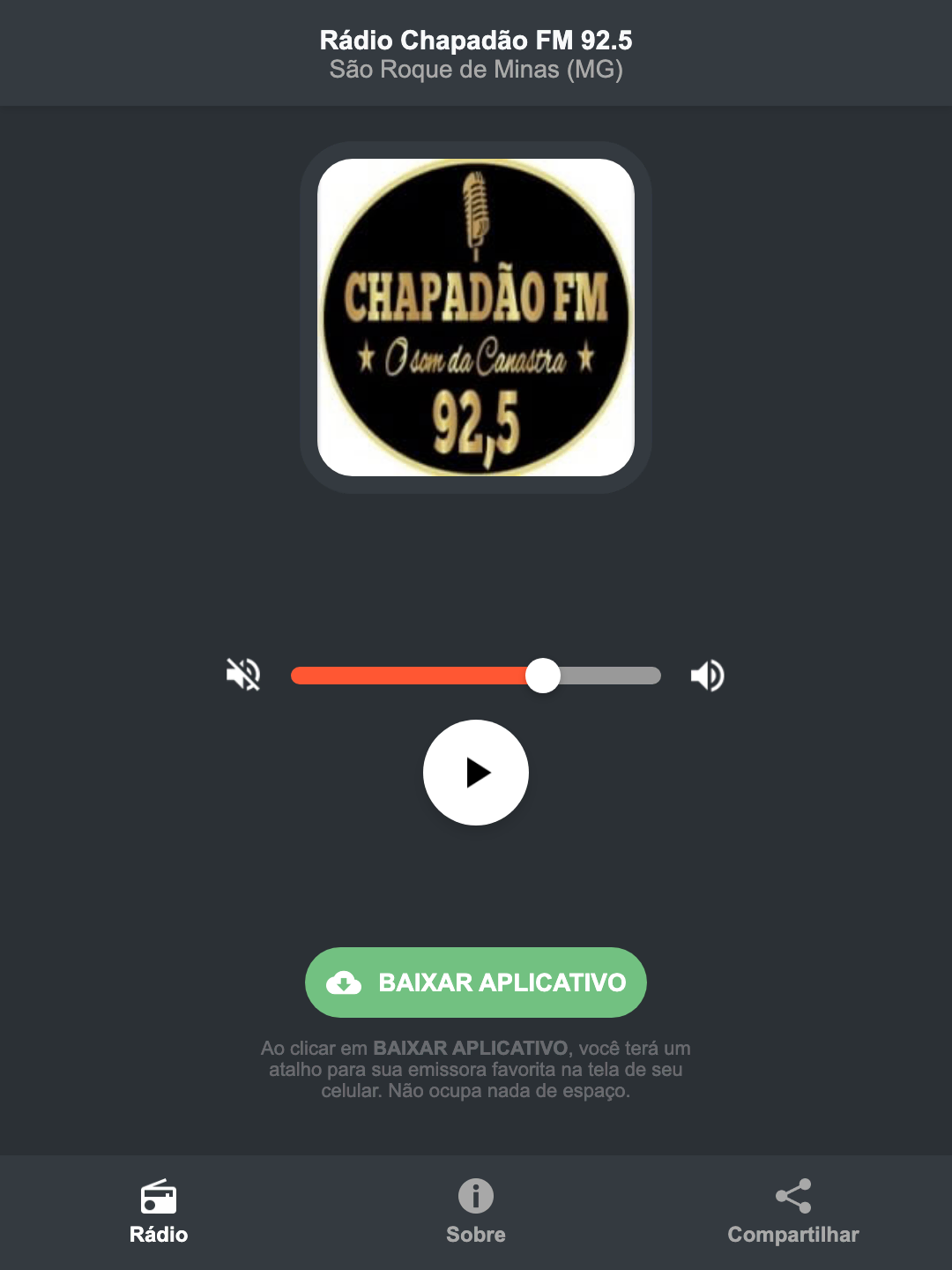
Task: Switch to the Sobre tab
Action: click(x=476, y=1217)
